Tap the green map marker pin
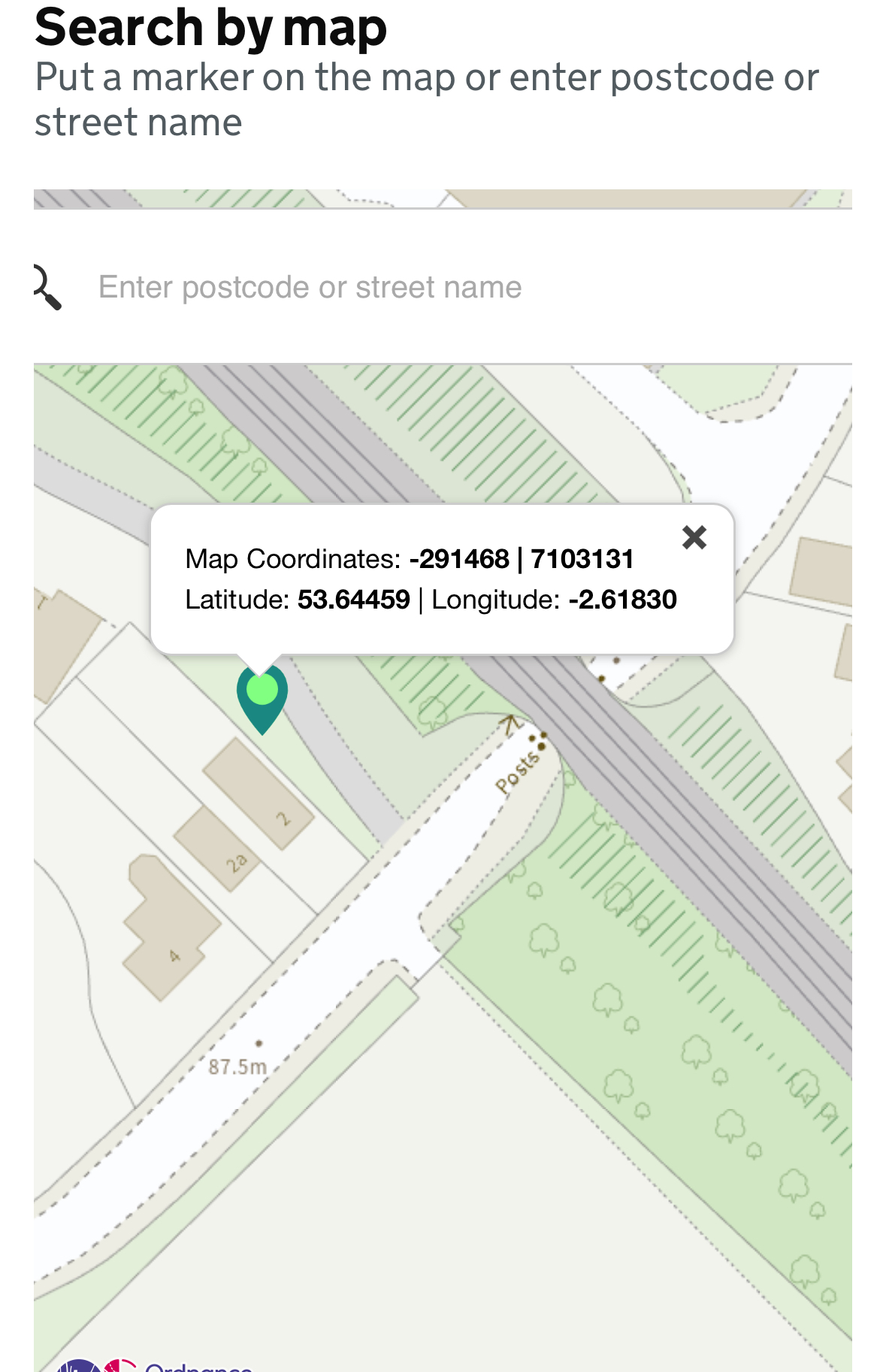886x1372 pixels. (x=262, y=695)
